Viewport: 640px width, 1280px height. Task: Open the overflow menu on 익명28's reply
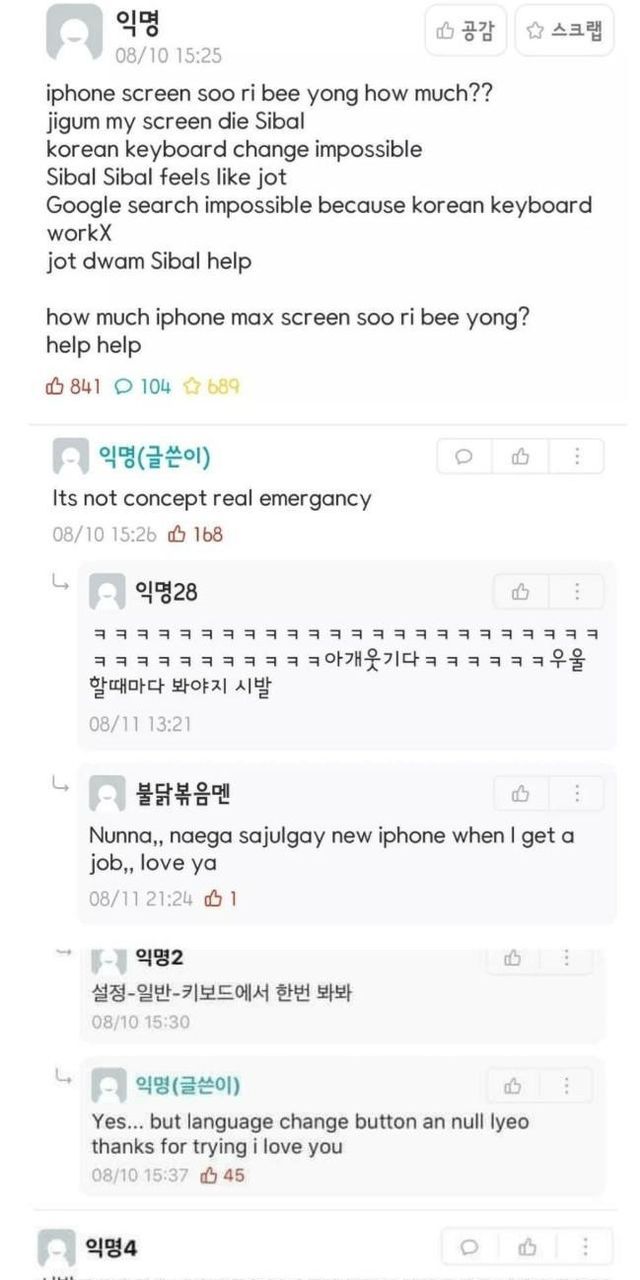point(577,592)
